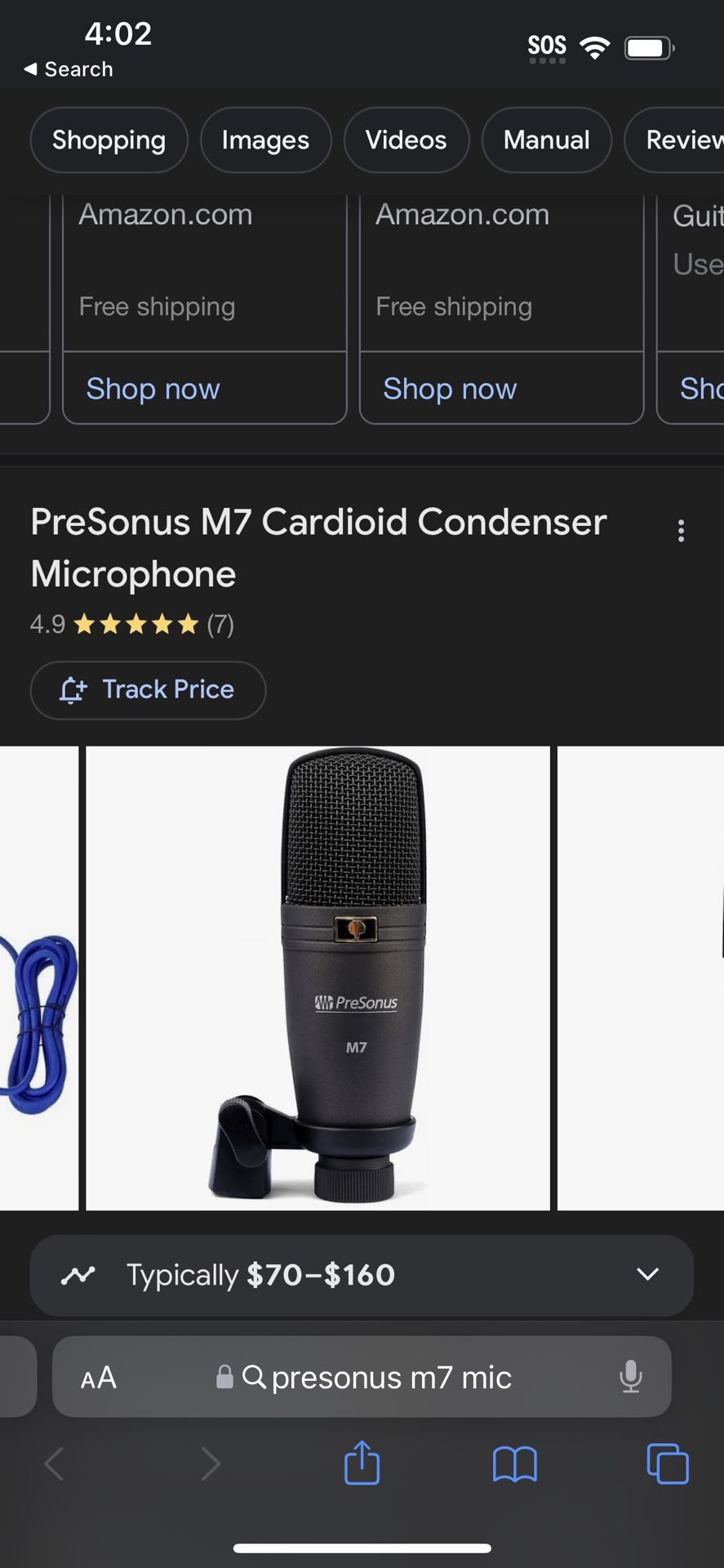The height and width of the screenshot is (1568, 724).
Task: Show all open Safari tabs
Action: 667,1463
